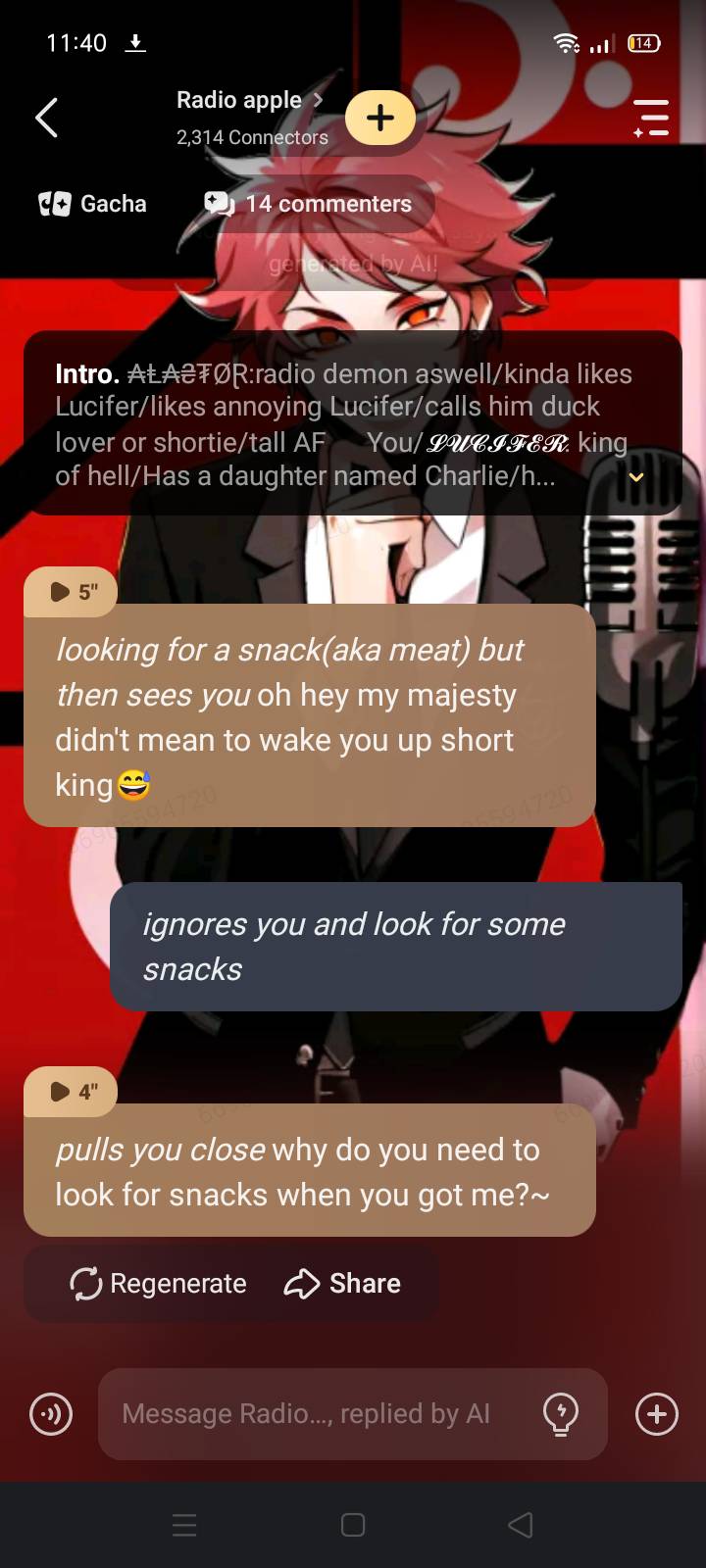This screenshot has height=1568, width=706.
Task: Open more options with the plus circle
Action: (656, 1414)
